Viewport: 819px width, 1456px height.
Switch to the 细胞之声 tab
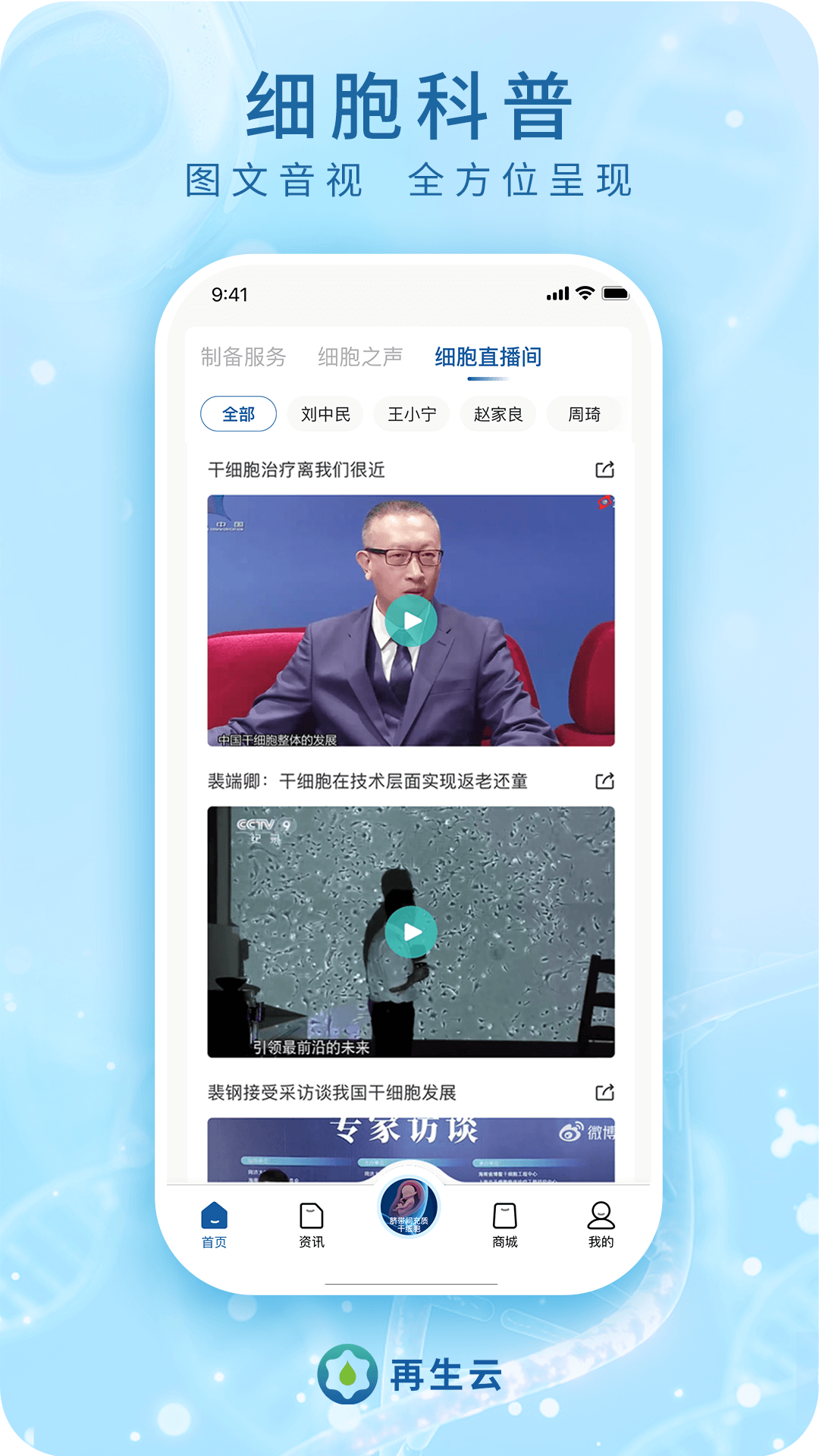[x=359, y=356]
